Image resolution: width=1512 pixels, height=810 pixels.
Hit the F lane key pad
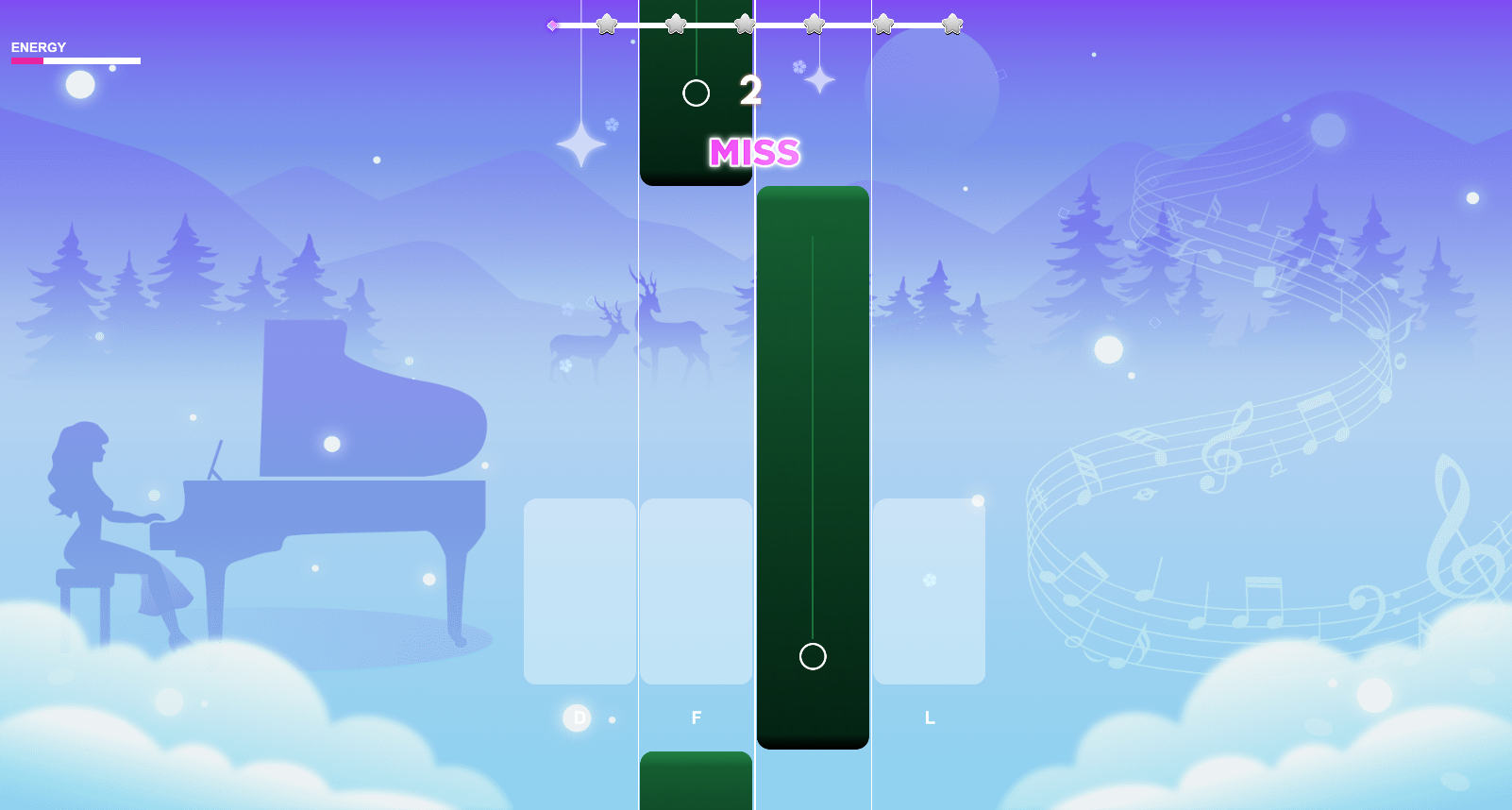(x=696, y=591)
